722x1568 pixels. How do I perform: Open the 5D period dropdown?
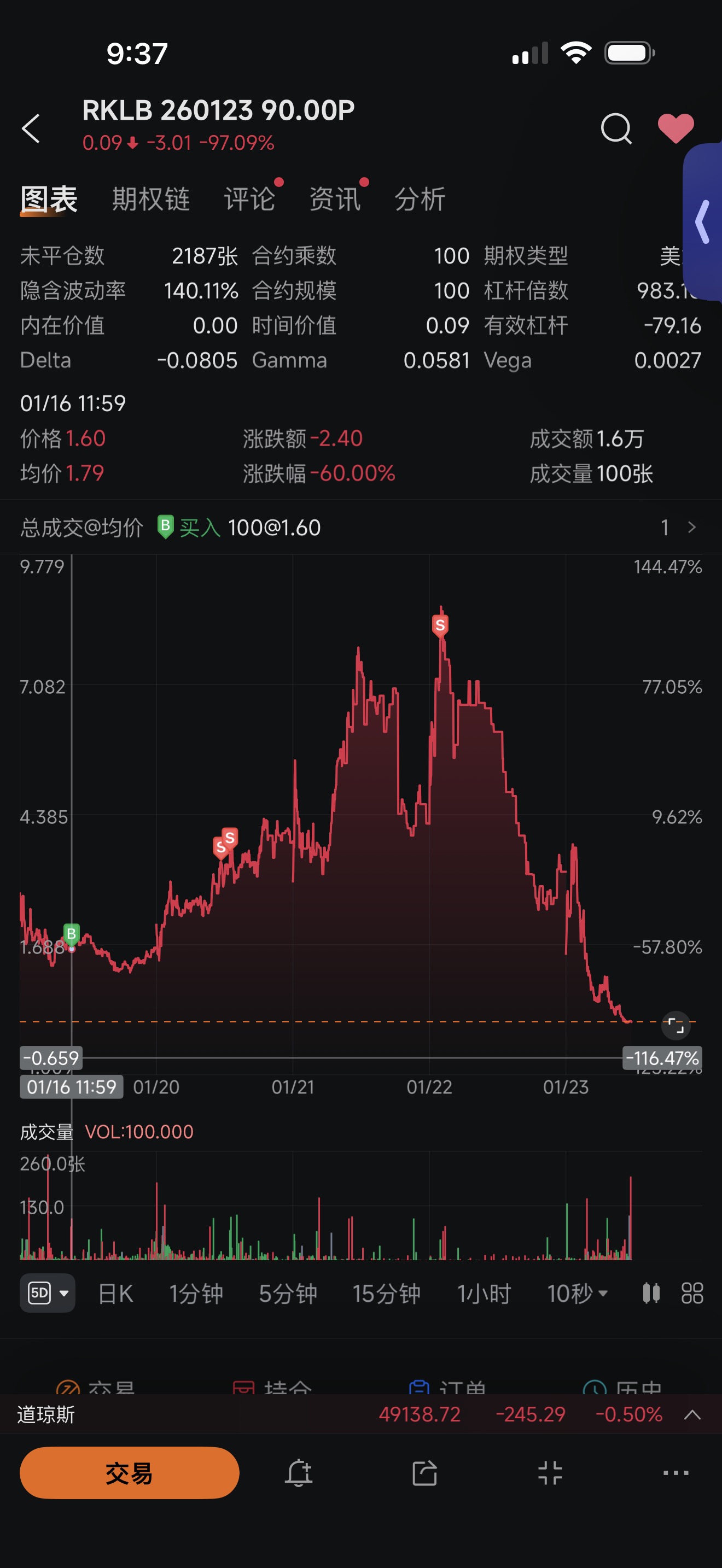click(x=48, y=1293)
